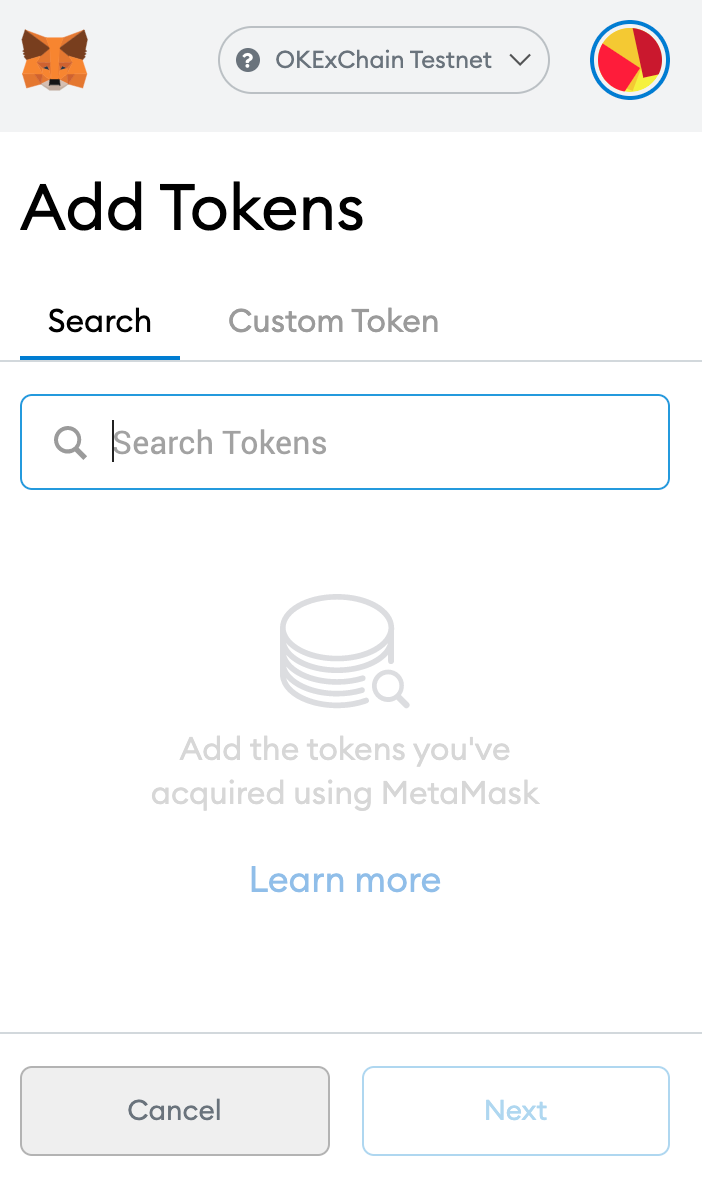
Task: Open the account avatar menu
Action: click(x=630, y=60)
